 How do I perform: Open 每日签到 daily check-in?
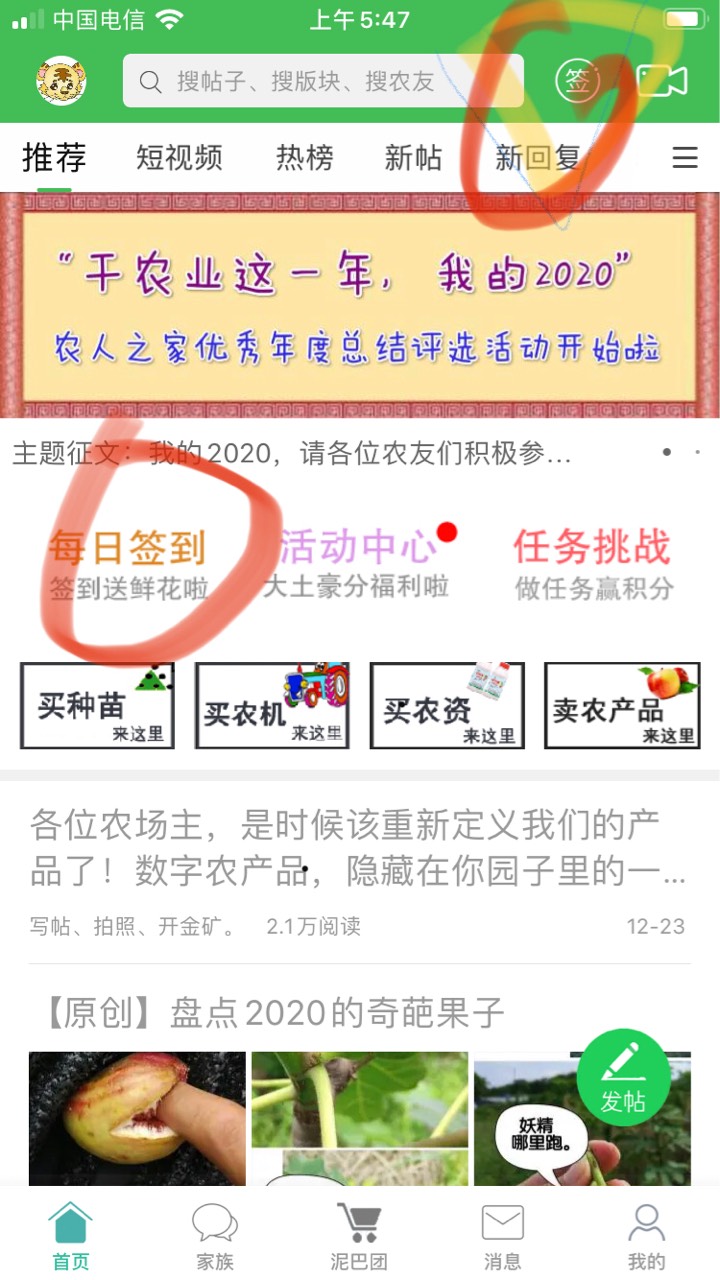pos(128,565)
